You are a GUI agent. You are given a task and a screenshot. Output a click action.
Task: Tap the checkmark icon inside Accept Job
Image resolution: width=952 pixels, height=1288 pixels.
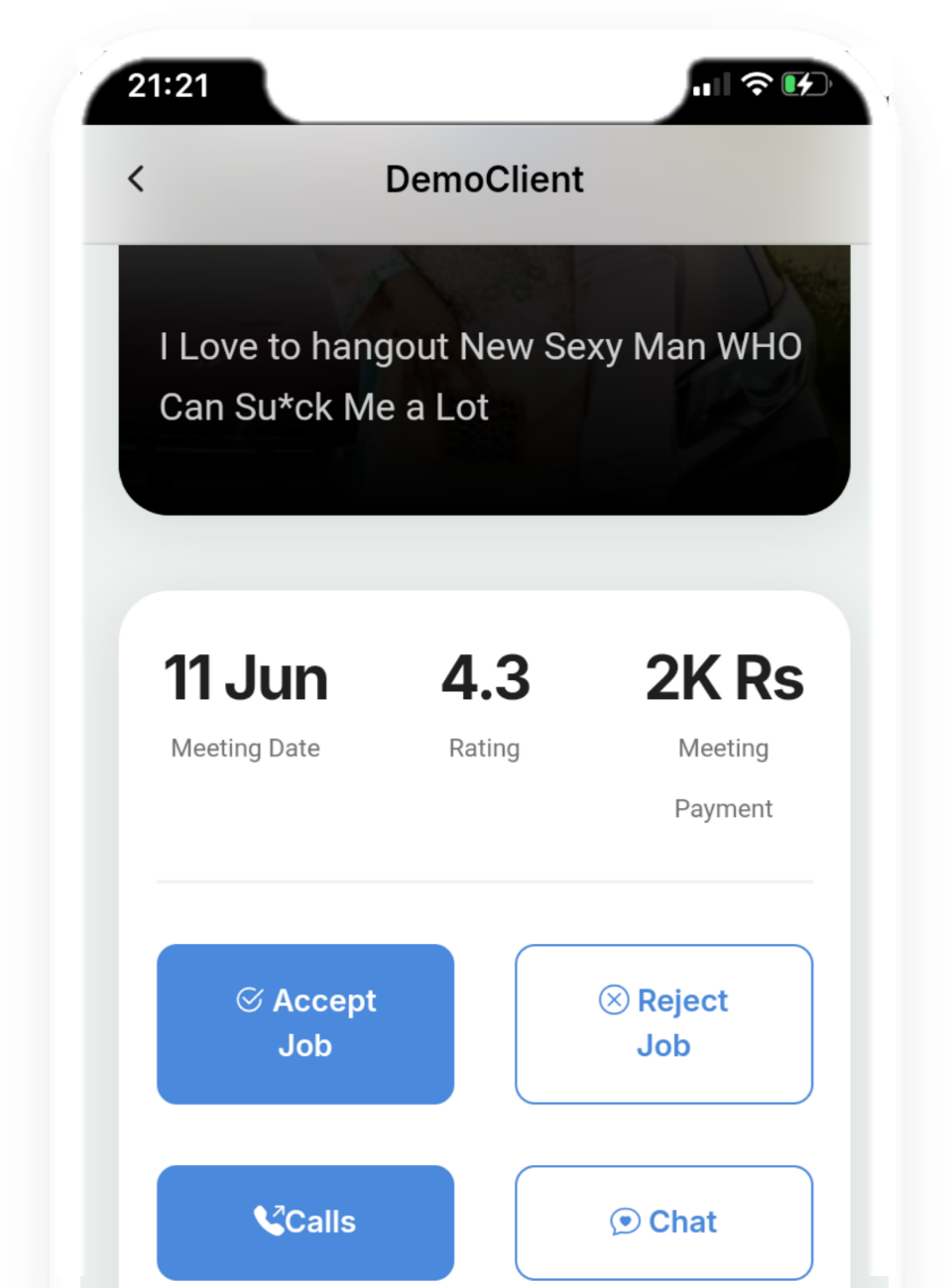(x=251, y=1000)
